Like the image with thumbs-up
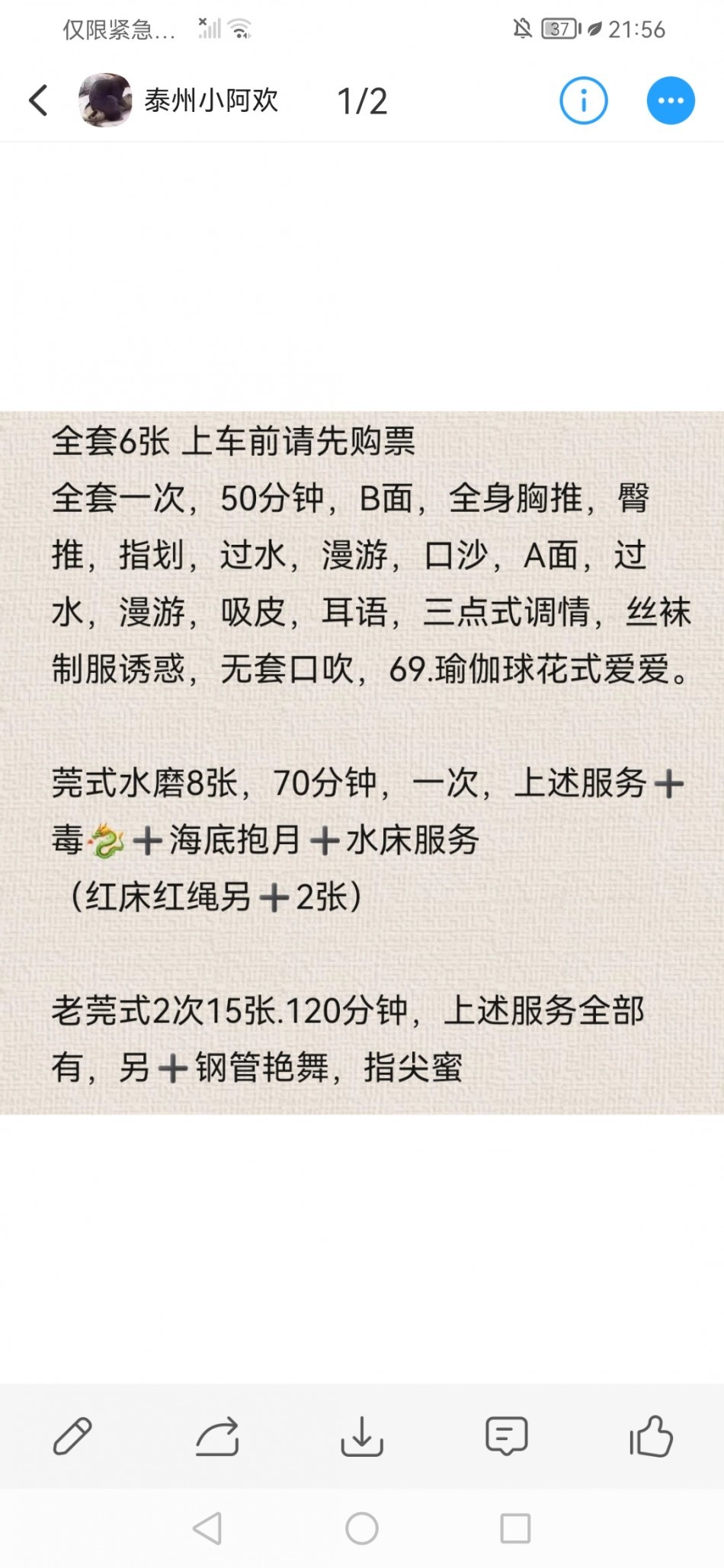 click(x=651, y=1436)
